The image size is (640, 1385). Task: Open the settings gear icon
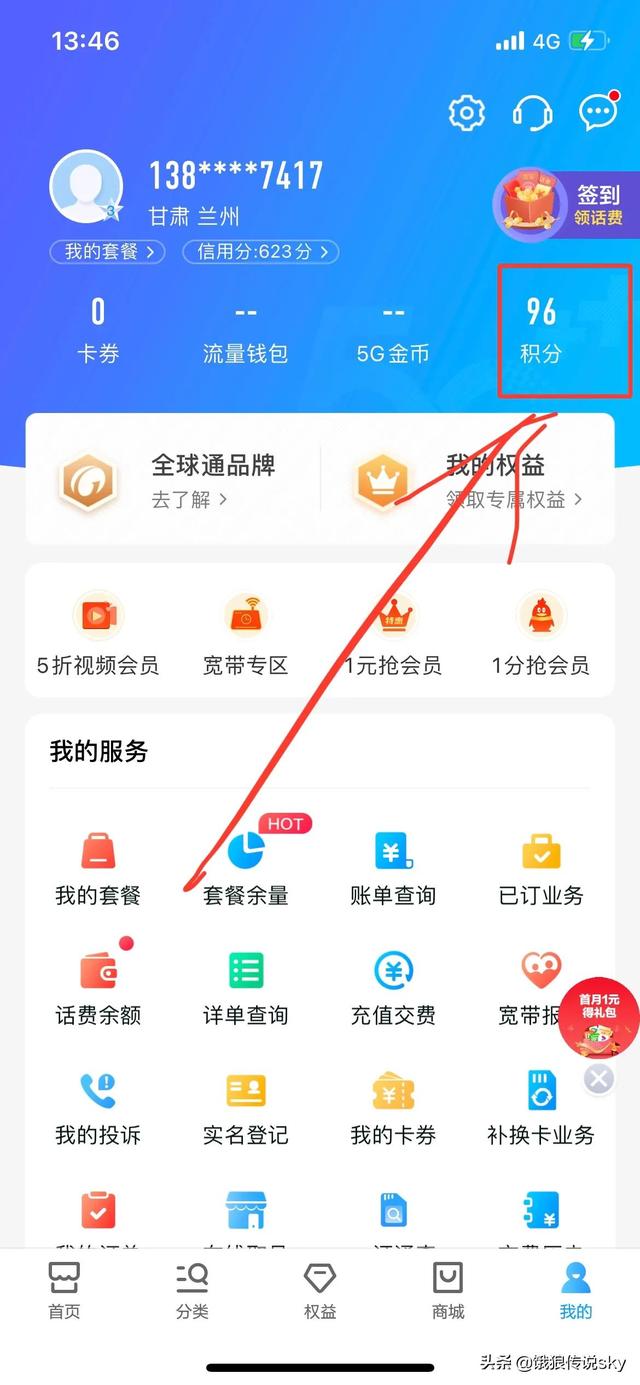click(x=466, y=113)
